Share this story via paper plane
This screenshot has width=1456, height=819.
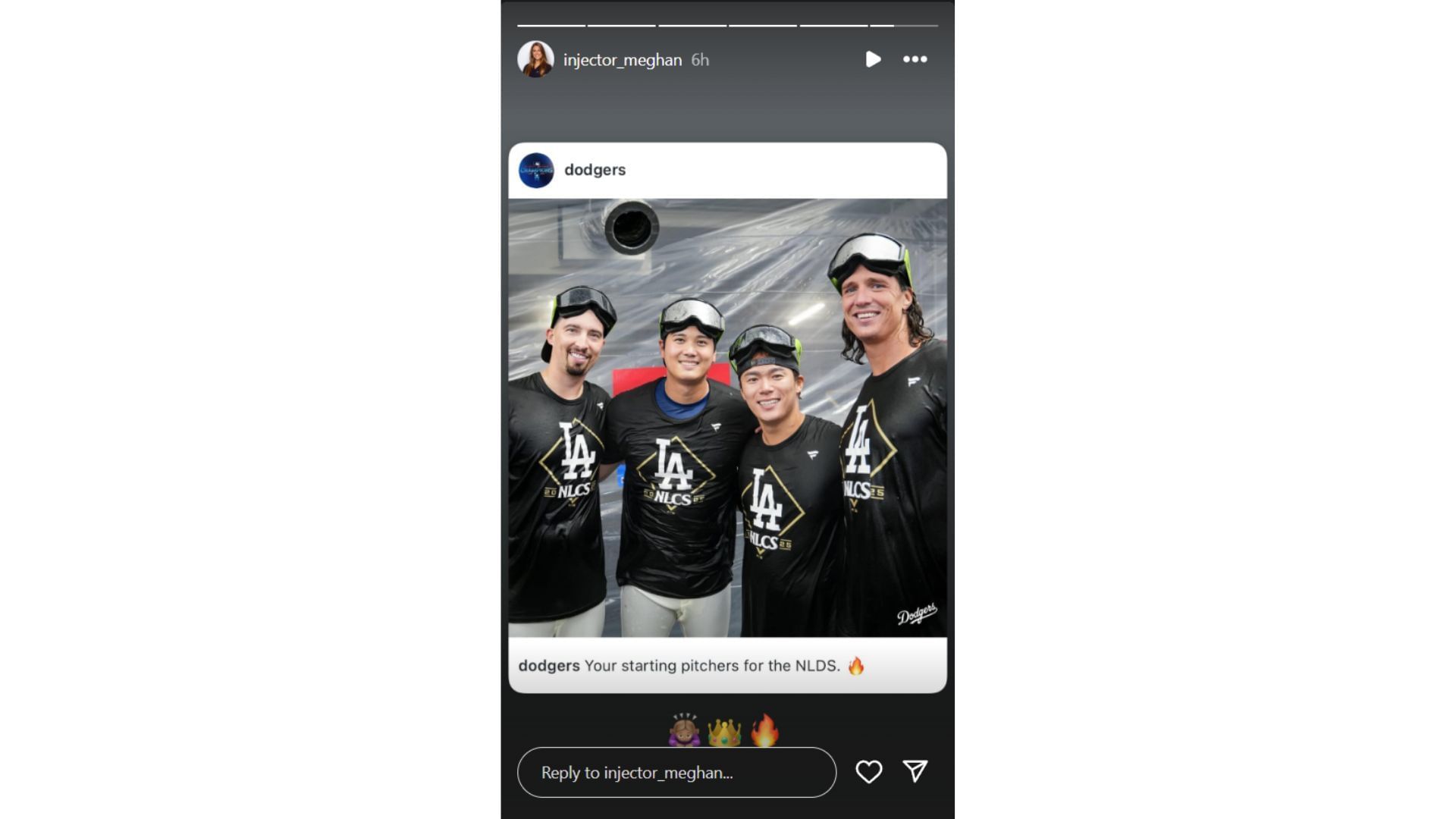(x=915, y=771)
